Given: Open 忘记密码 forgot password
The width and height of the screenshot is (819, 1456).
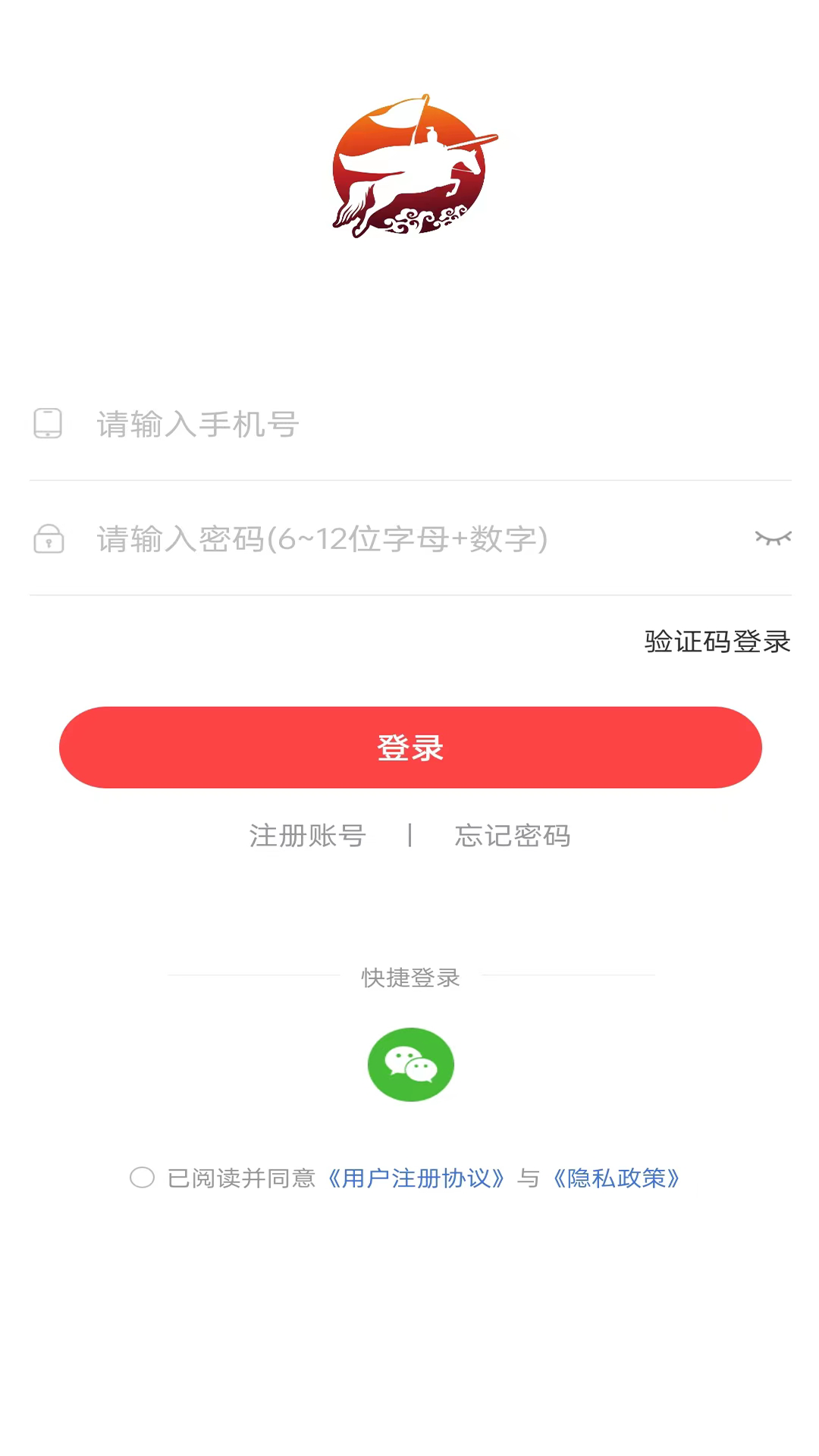Looking at the screenshot, I should point(513,836).
